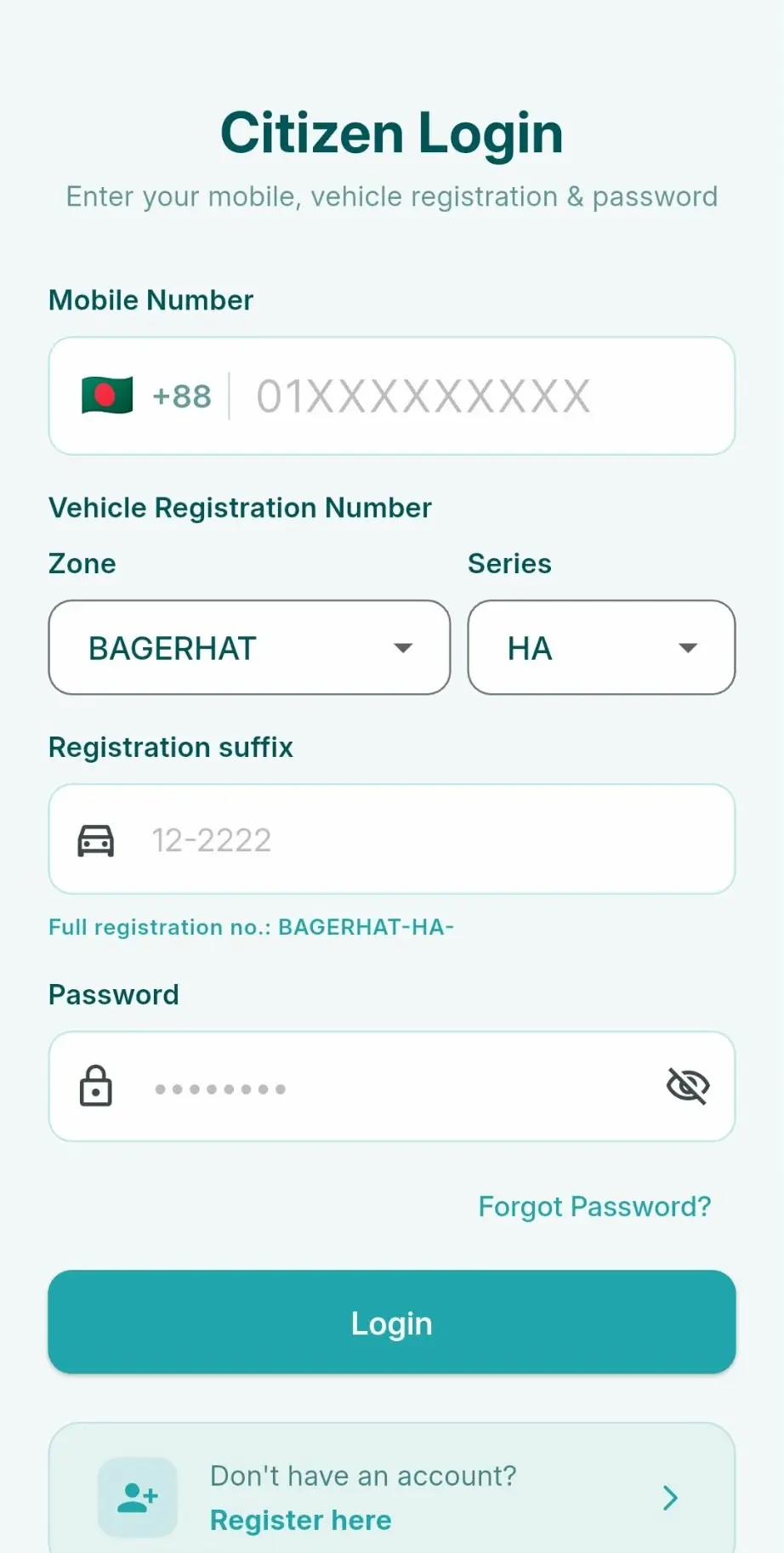
Task: Tap the Login button
Action: click(392, 1323)
